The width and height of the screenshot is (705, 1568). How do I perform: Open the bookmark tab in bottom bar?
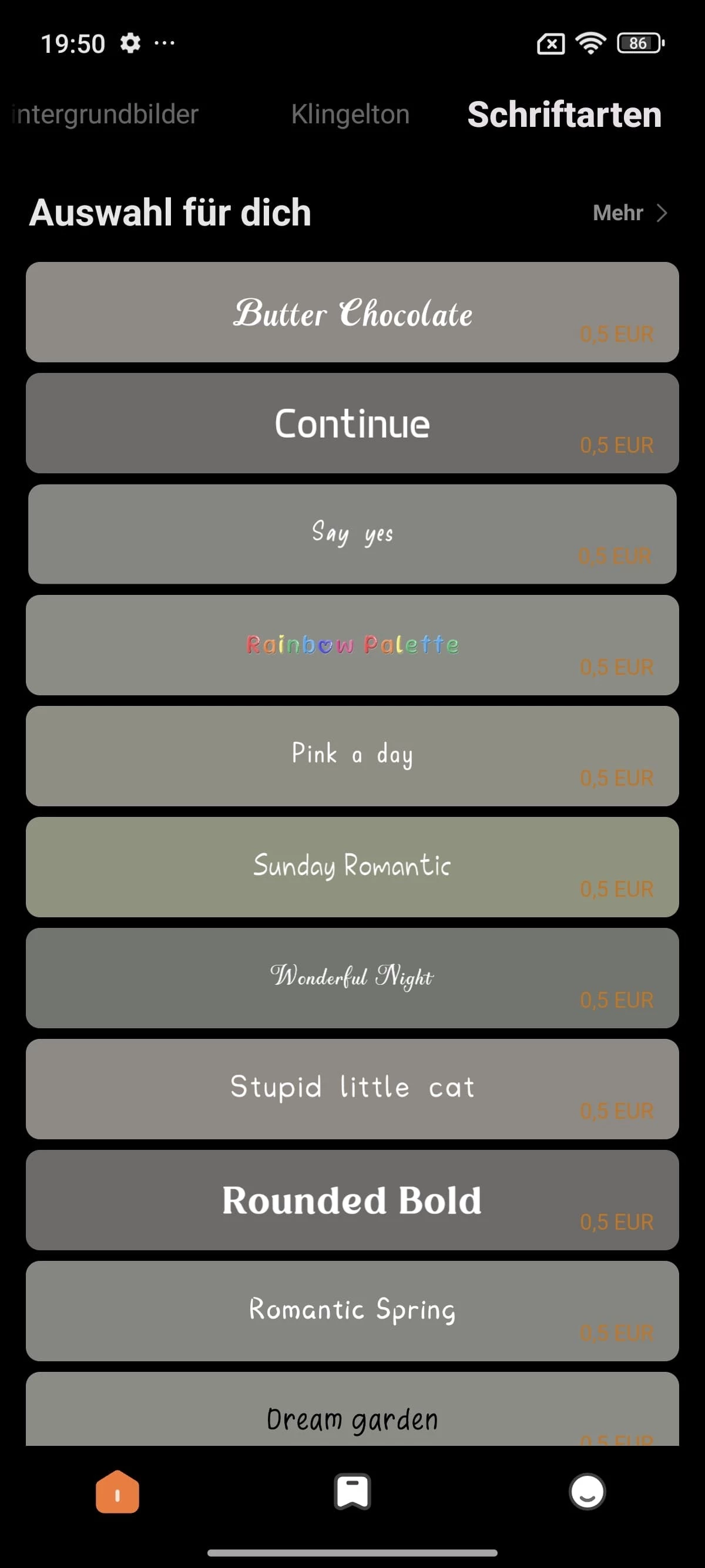352,1492
